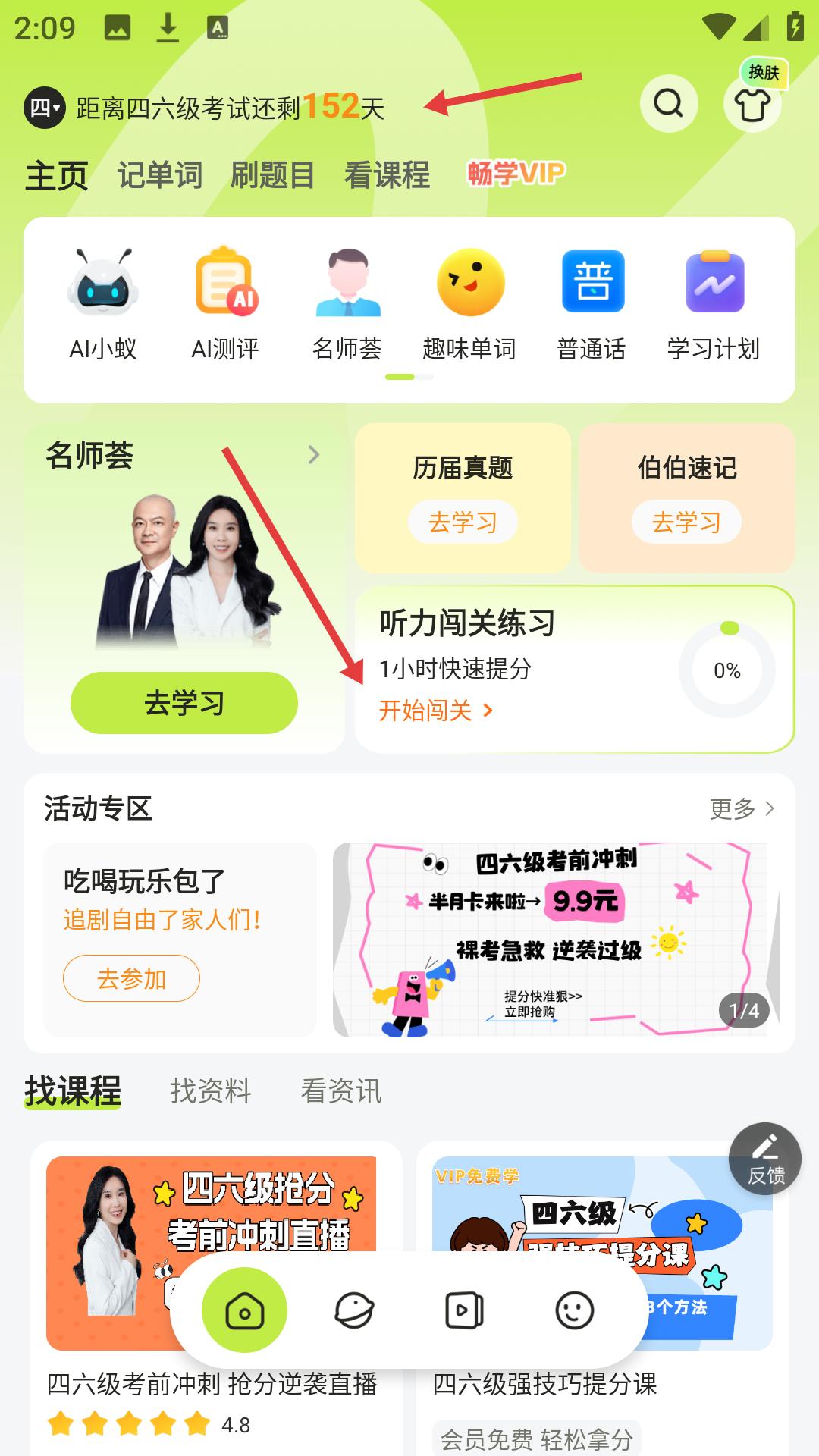Screen dimensions: 819x1456
Task: Switch to the 看课程 tab
Action: click(x=387, y=175)
